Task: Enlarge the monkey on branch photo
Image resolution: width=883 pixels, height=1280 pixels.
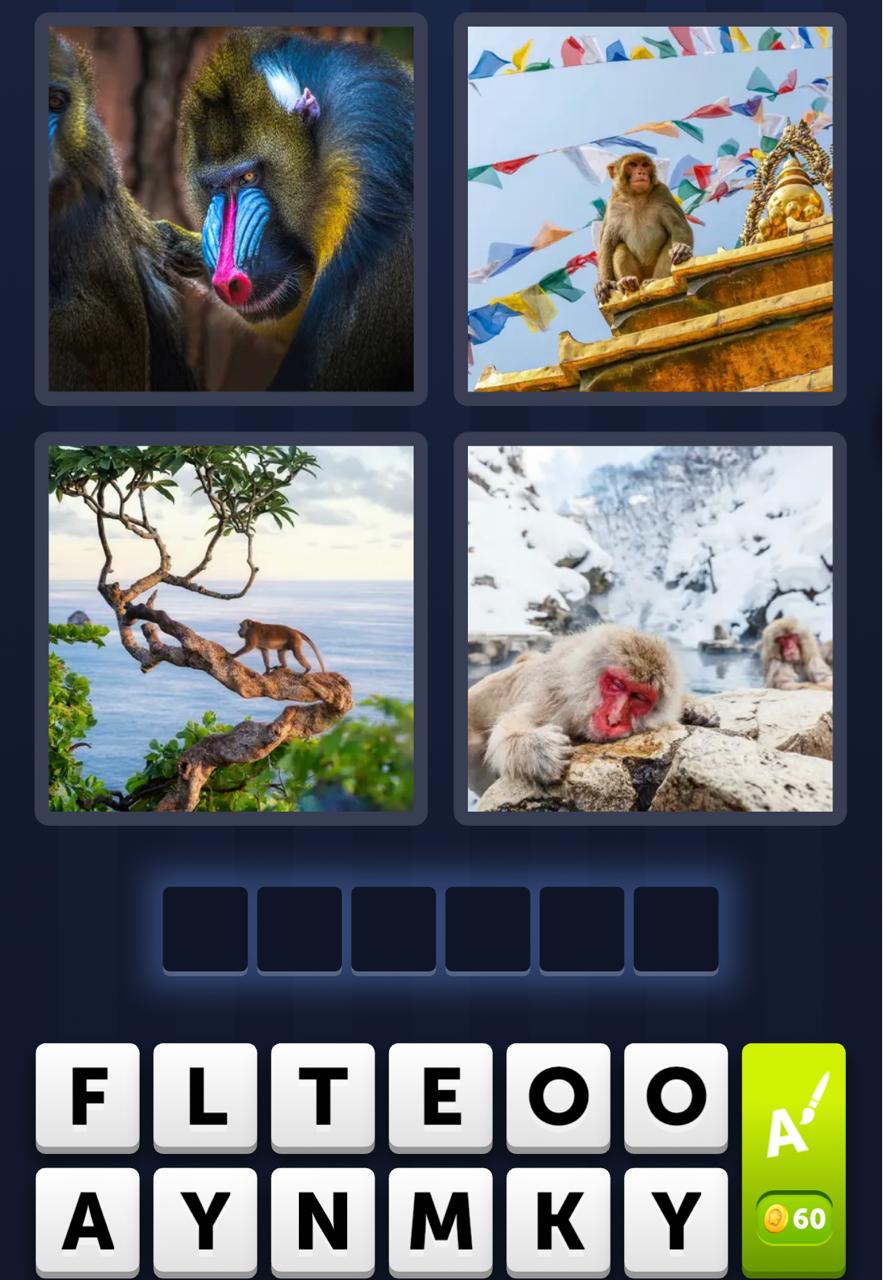Action: pos(231,630)
